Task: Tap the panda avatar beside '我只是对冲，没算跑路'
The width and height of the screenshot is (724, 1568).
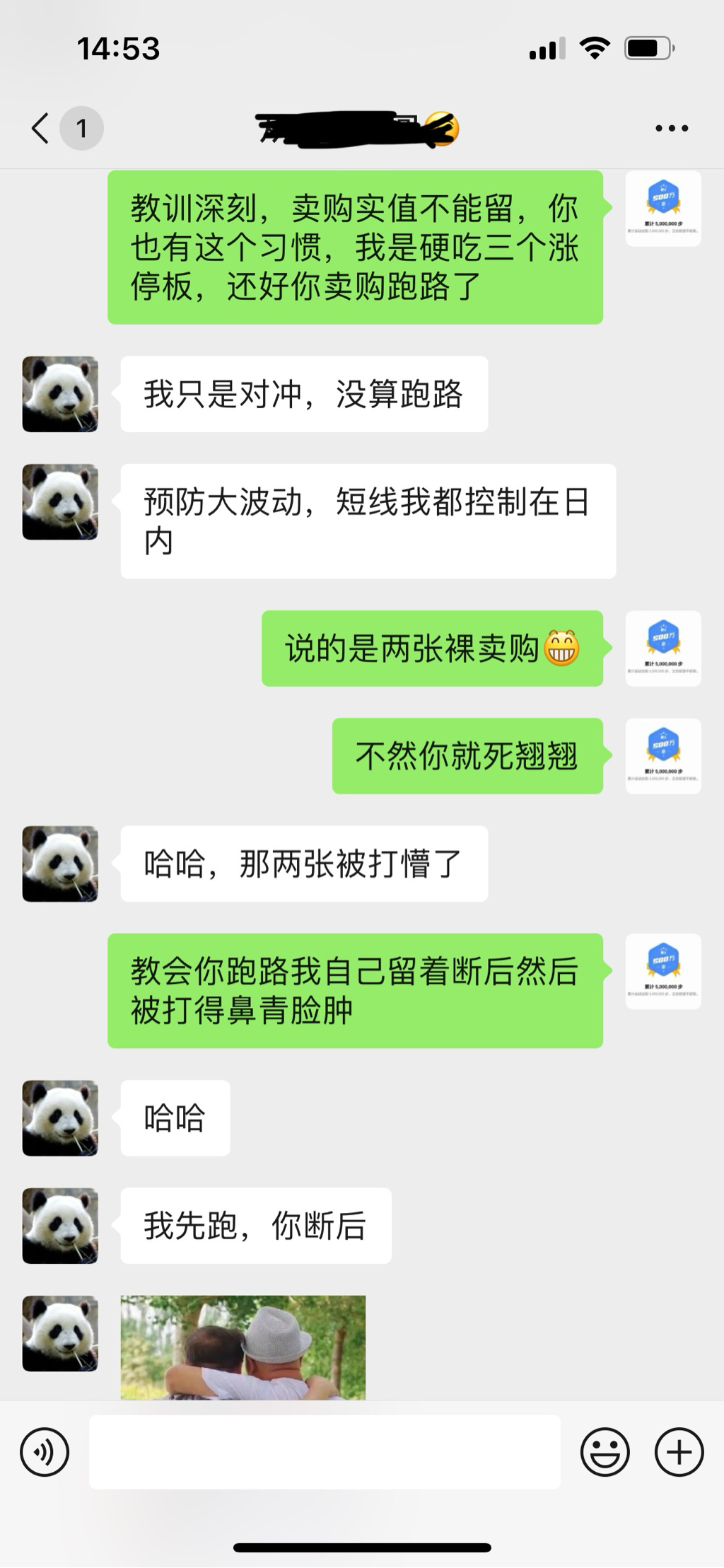Action: [x=60, y=394]
